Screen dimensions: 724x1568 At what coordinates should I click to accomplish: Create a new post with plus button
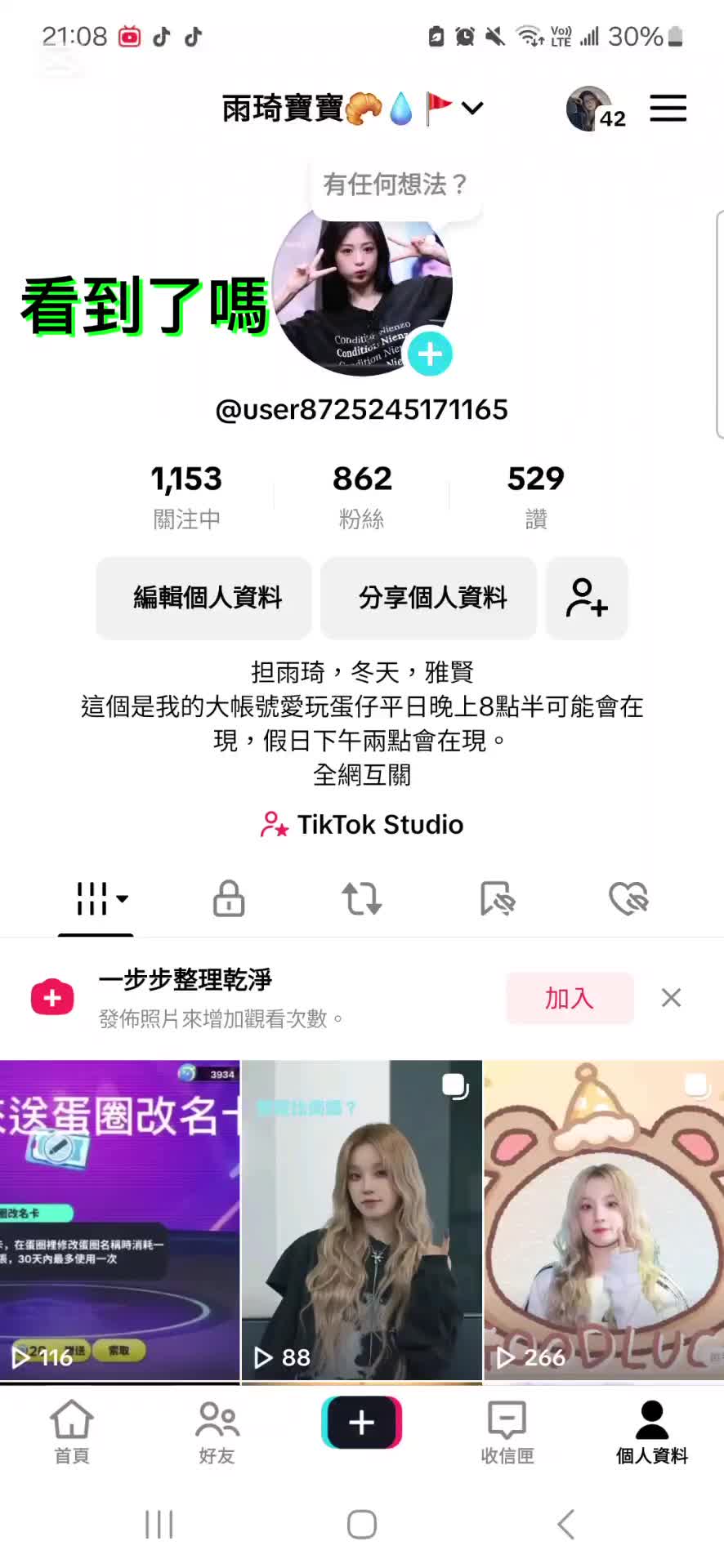click(x=362, y=1422)
